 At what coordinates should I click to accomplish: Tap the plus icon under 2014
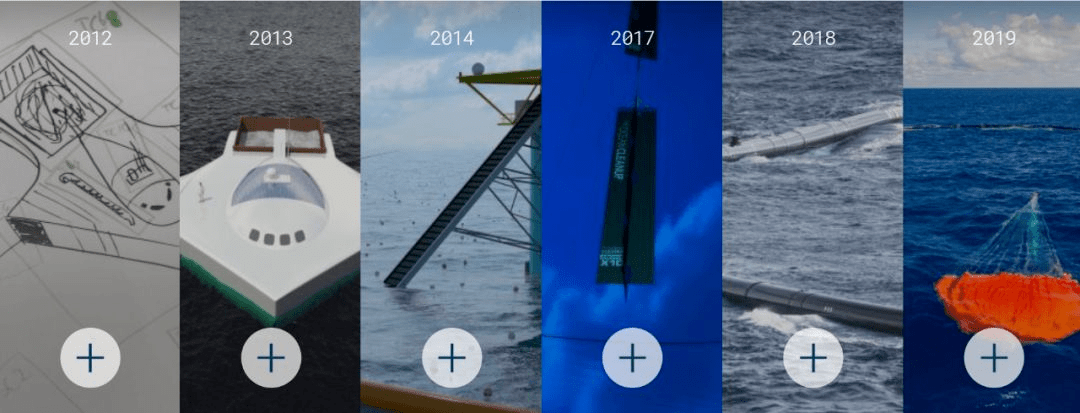pyautogui.click(x=452, y=357)
